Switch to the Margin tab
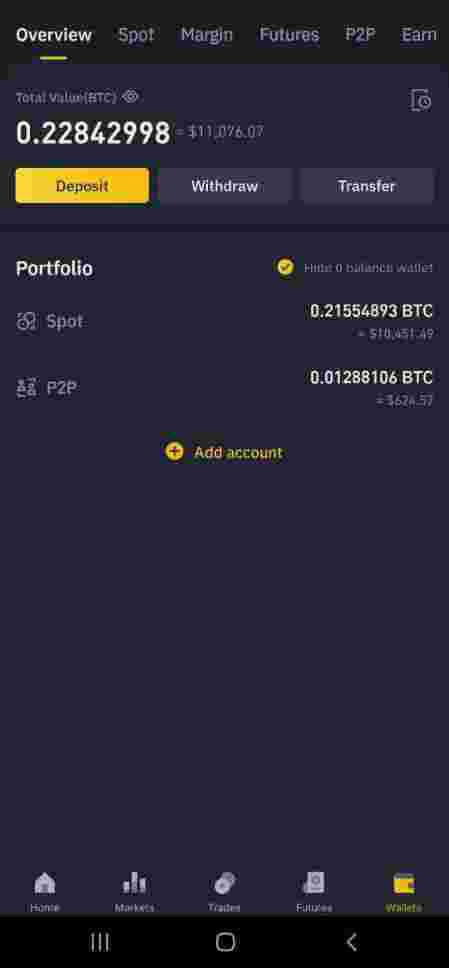Viewport: 449px width, 968px height. tap(206, 35)
